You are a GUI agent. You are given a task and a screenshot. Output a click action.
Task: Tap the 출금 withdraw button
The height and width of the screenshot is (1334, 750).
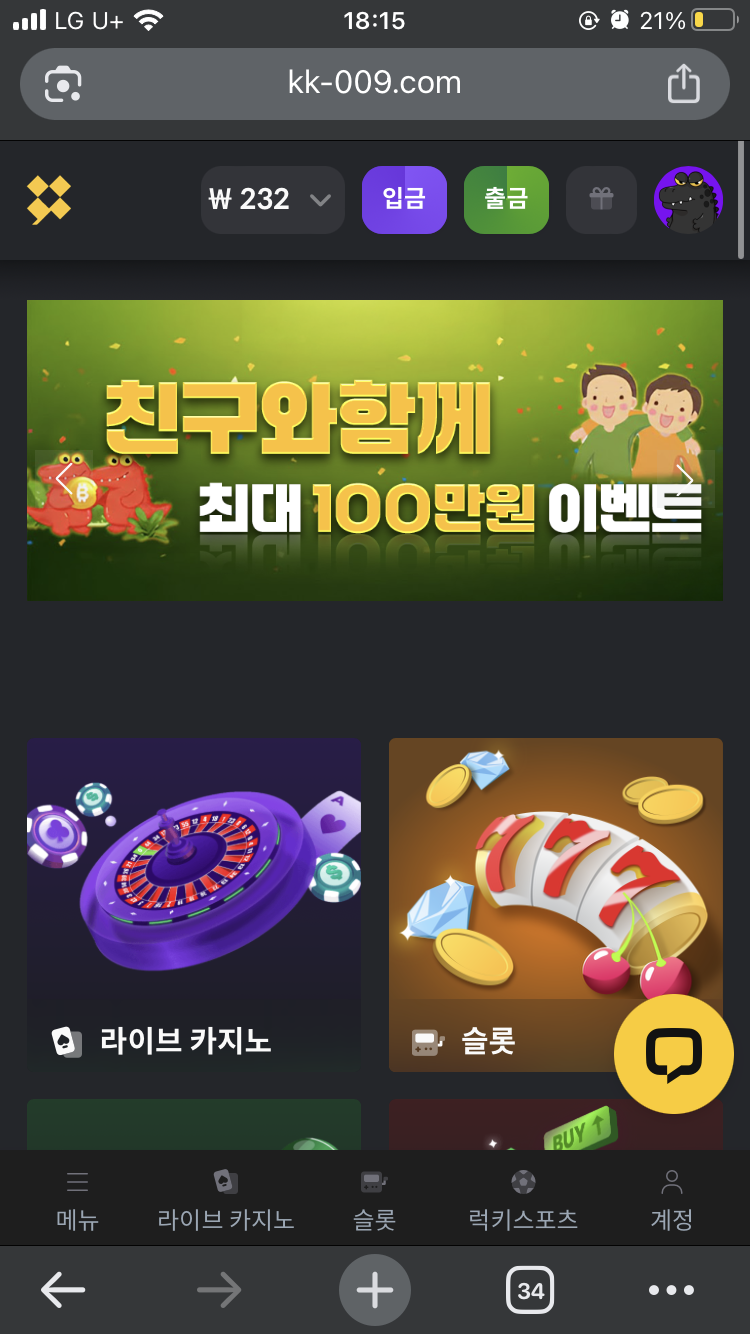pos(506,199)
